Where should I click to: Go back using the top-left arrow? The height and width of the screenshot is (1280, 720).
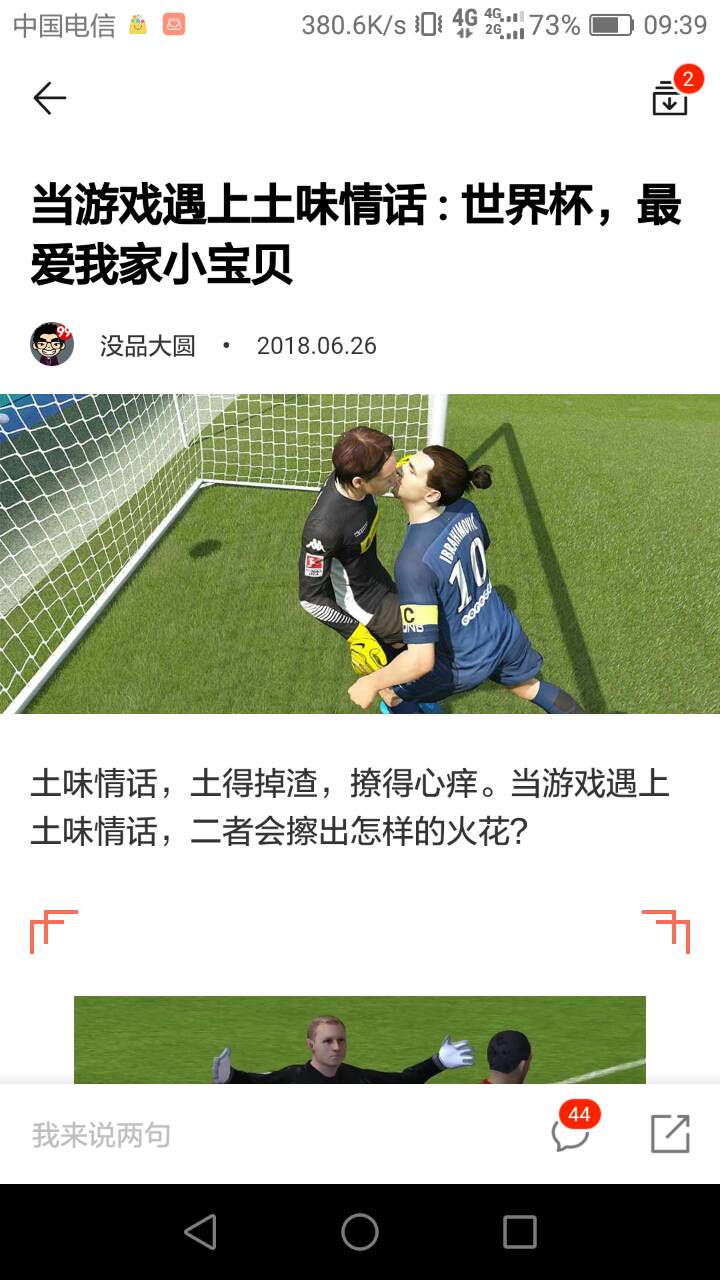click(x=49, y=98)
